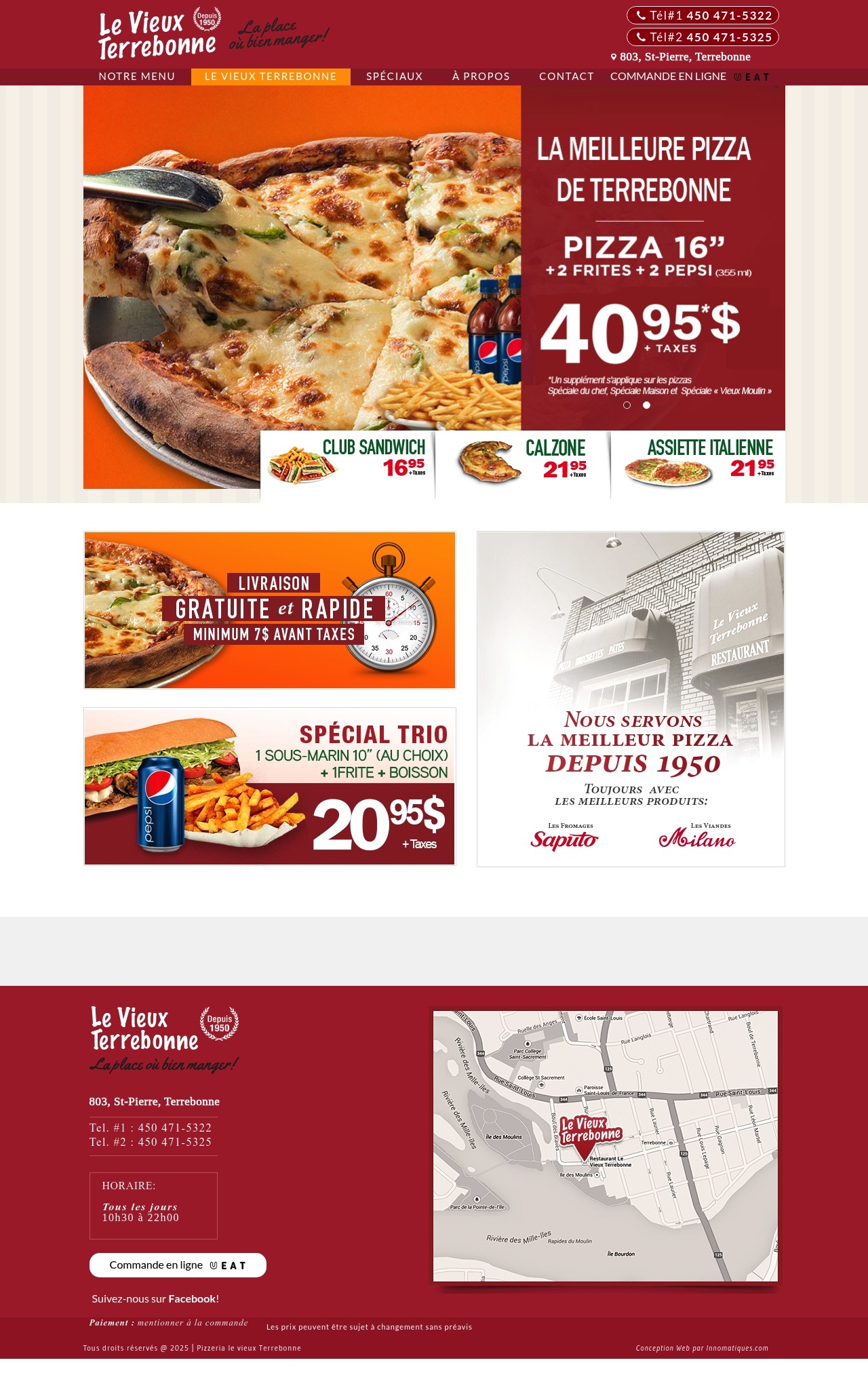View the Spécial Trio 20.95$ banner
868x1392 pixels.
[x=270, y=787]
